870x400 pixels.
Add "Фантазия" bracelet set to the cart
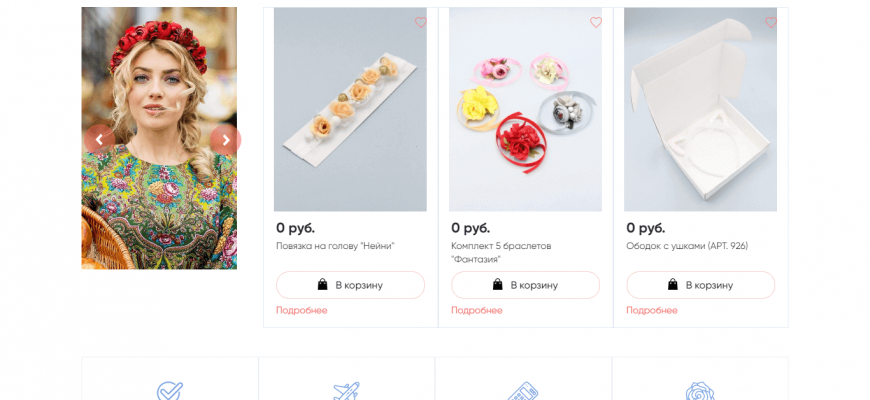point(525,285)
